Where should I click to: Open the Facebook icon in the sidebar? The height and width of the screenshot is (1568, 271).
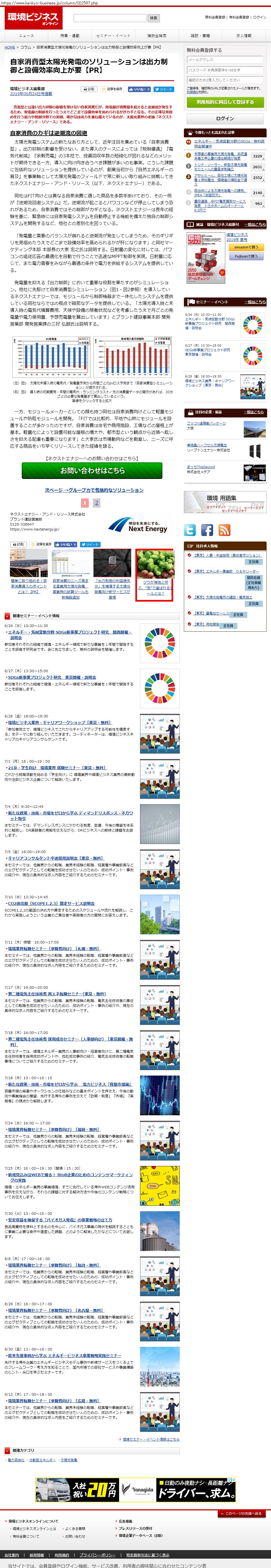click(207, 530)
